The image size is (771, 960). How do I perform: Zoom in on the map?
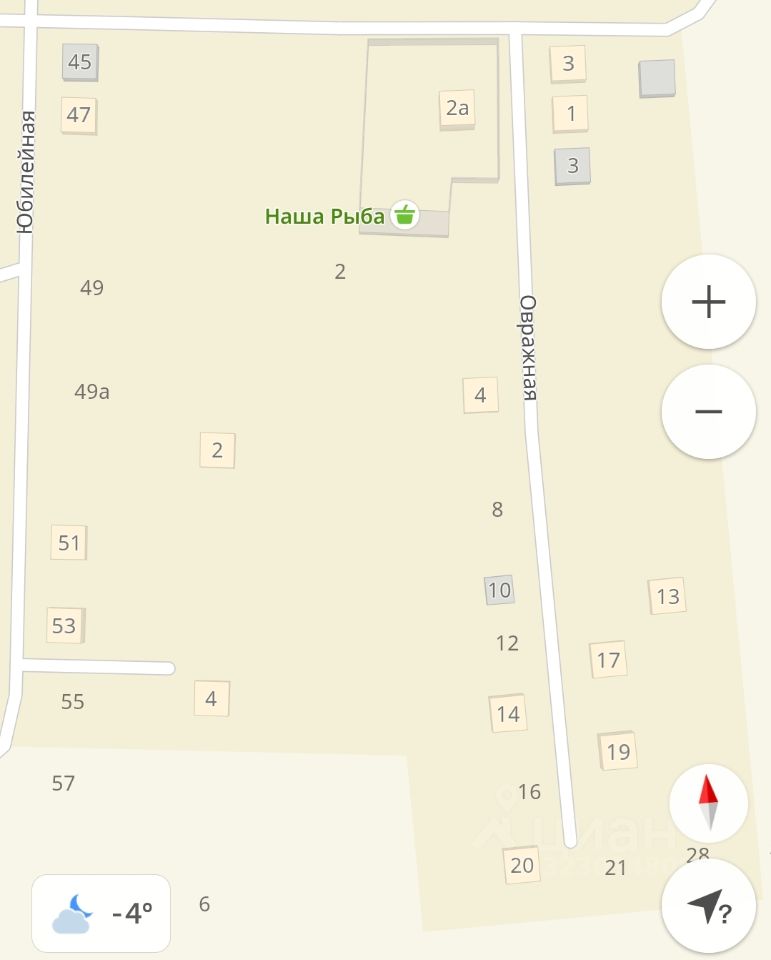coord(708,302)
